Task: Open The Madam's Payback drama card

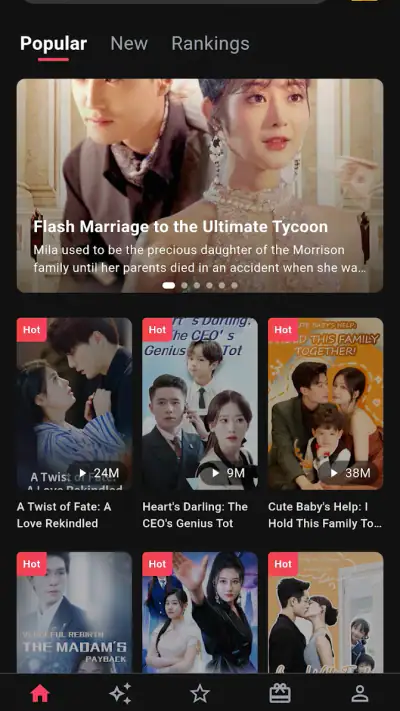Action: coord(74,612)
